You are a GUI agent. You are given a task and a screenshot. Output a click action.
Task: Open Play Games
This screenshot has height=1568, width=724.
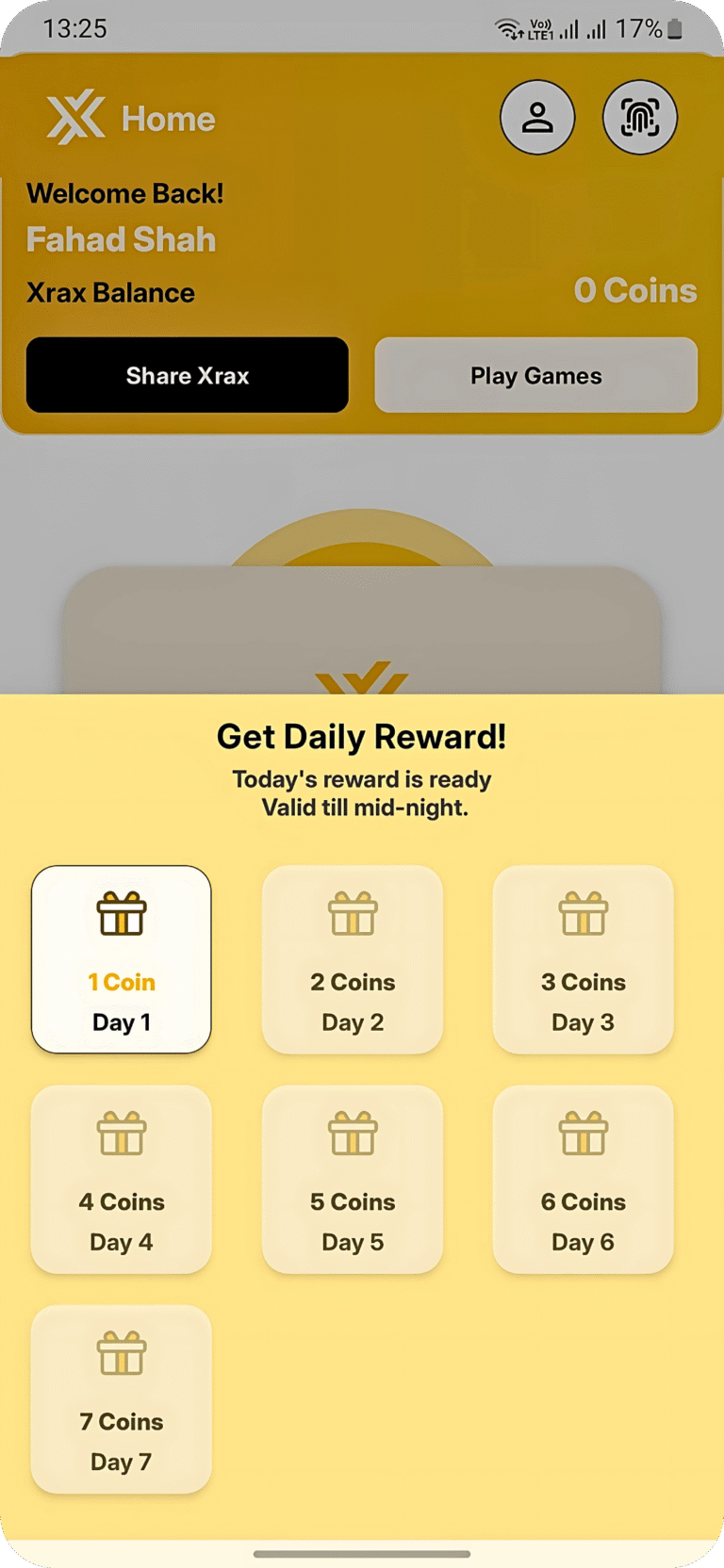535,375
